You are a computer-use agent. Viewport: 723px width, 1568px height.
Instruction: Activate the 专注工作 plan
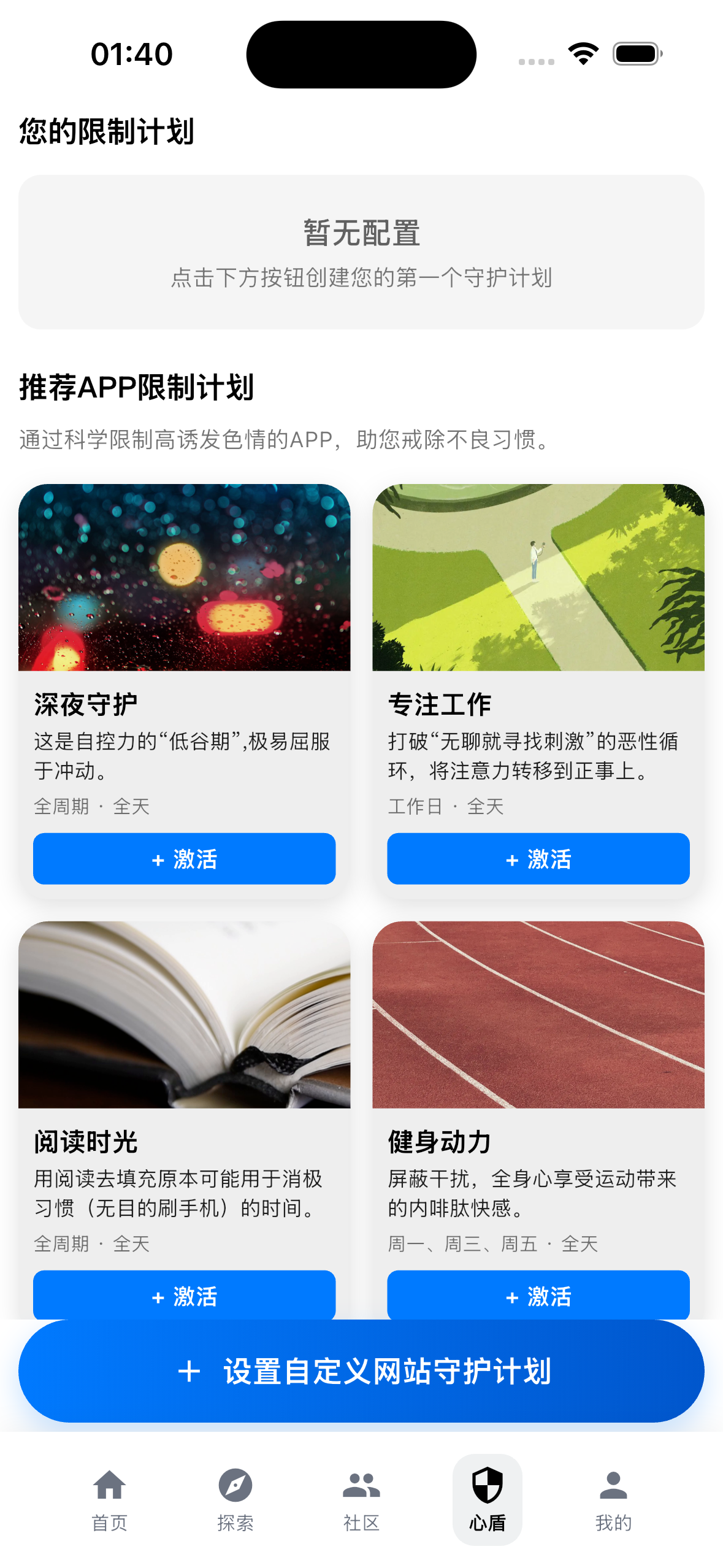538,859
